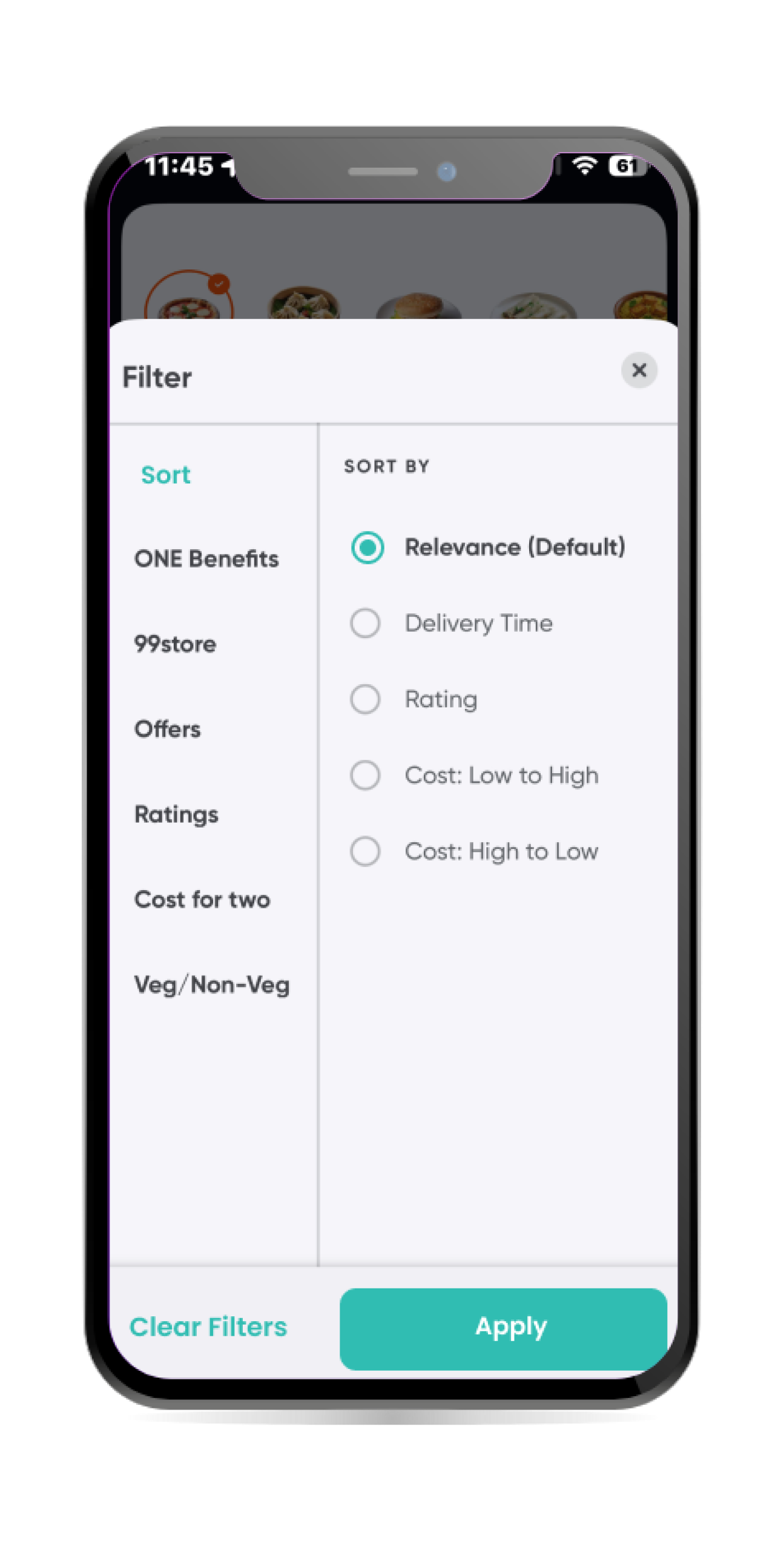
Task: Sort by Cost: Low to High
Action: tap(366, 776)
